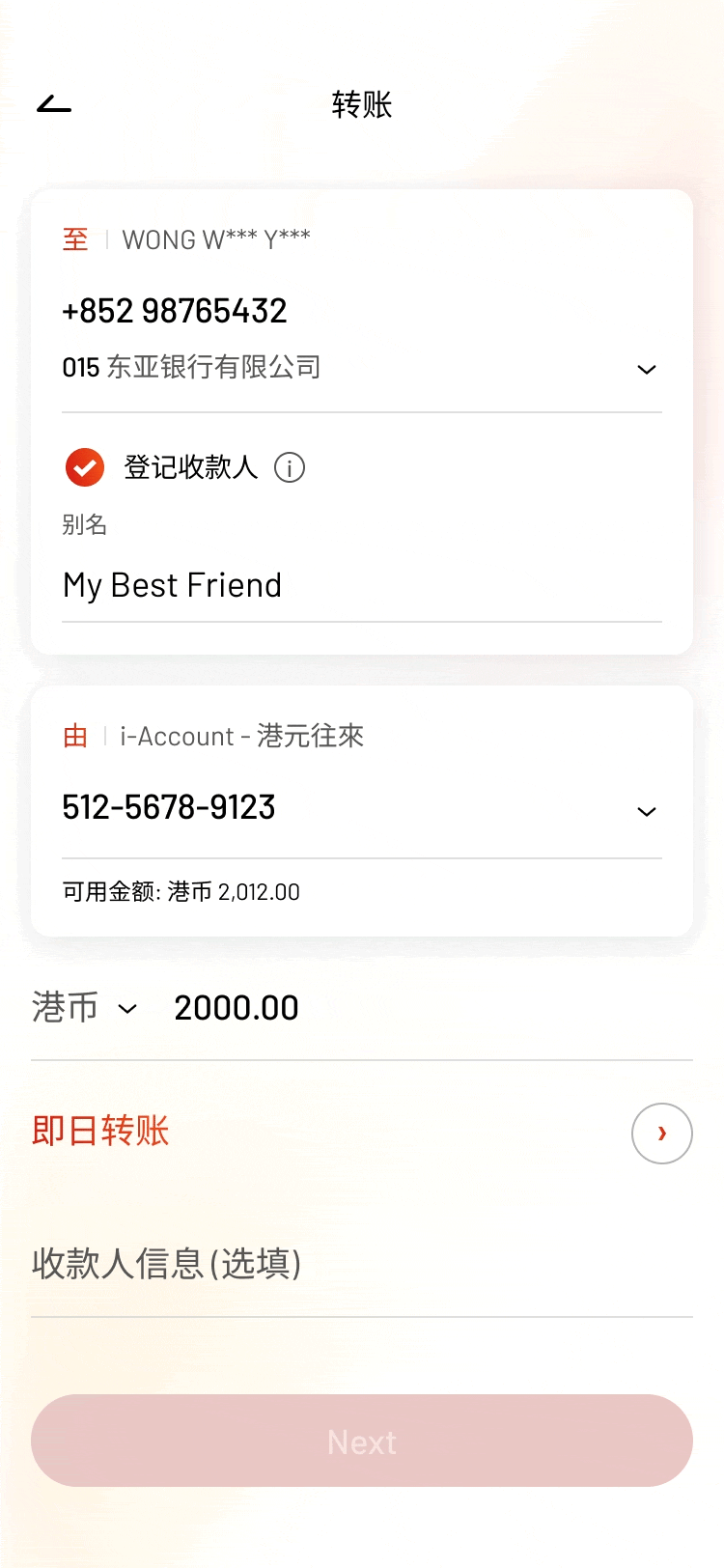Tap the Next button
Viewport: 724px width, 1568px height.
(362, 1441)
